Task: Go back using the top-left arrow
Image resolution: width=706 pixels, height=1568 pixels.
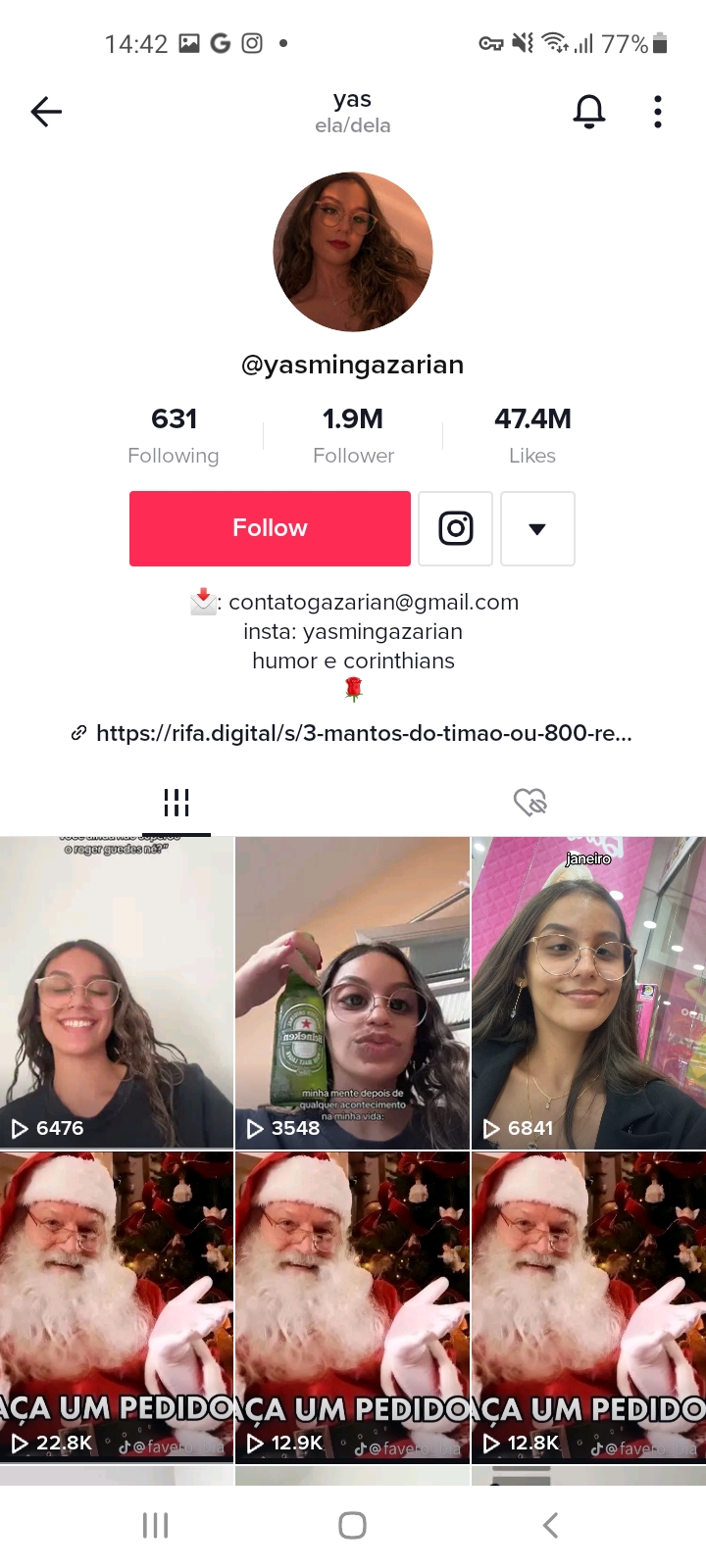Action: pos(46,112)
